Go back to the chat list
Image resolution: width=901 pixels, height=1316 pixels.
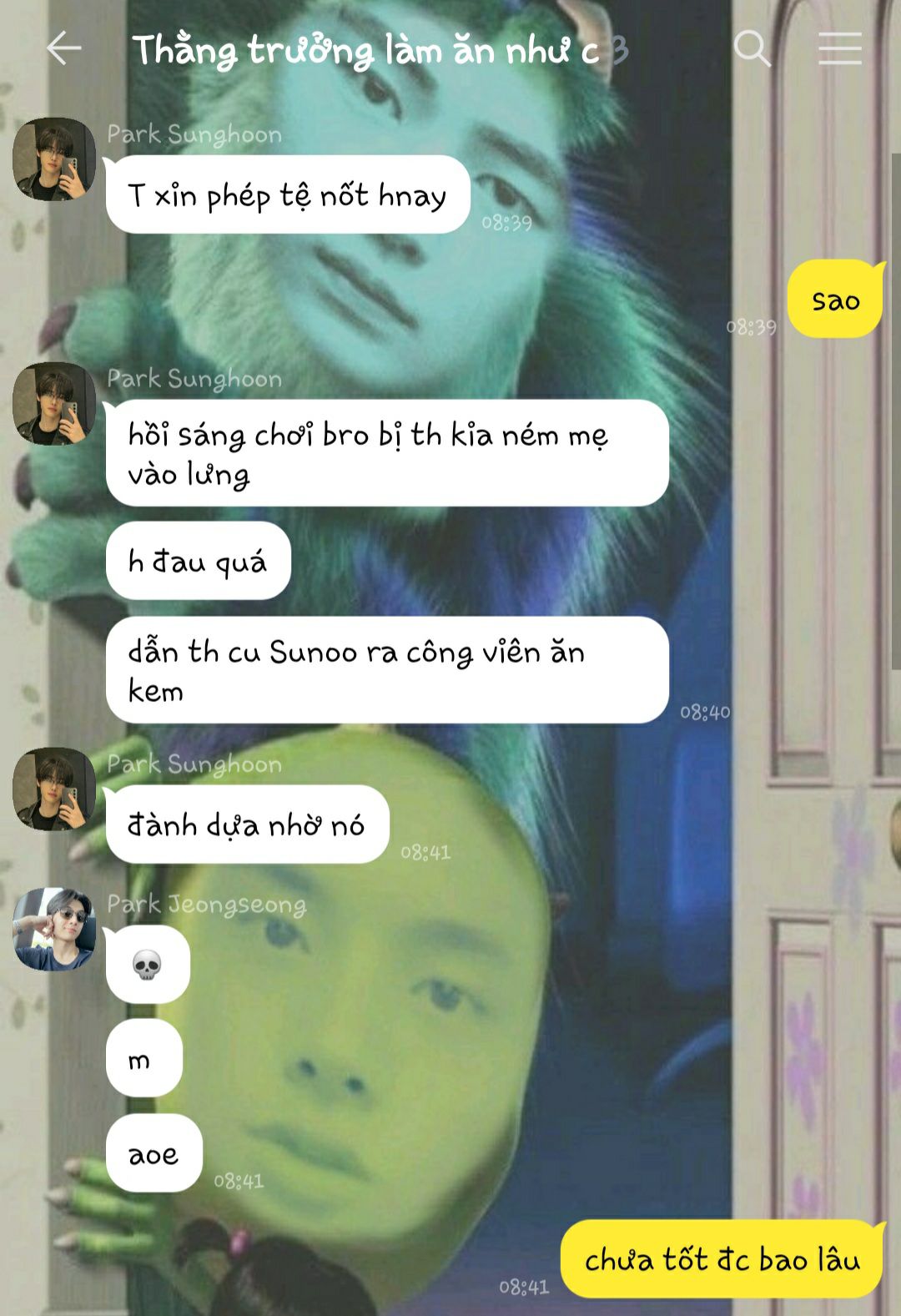pos(63,48)
